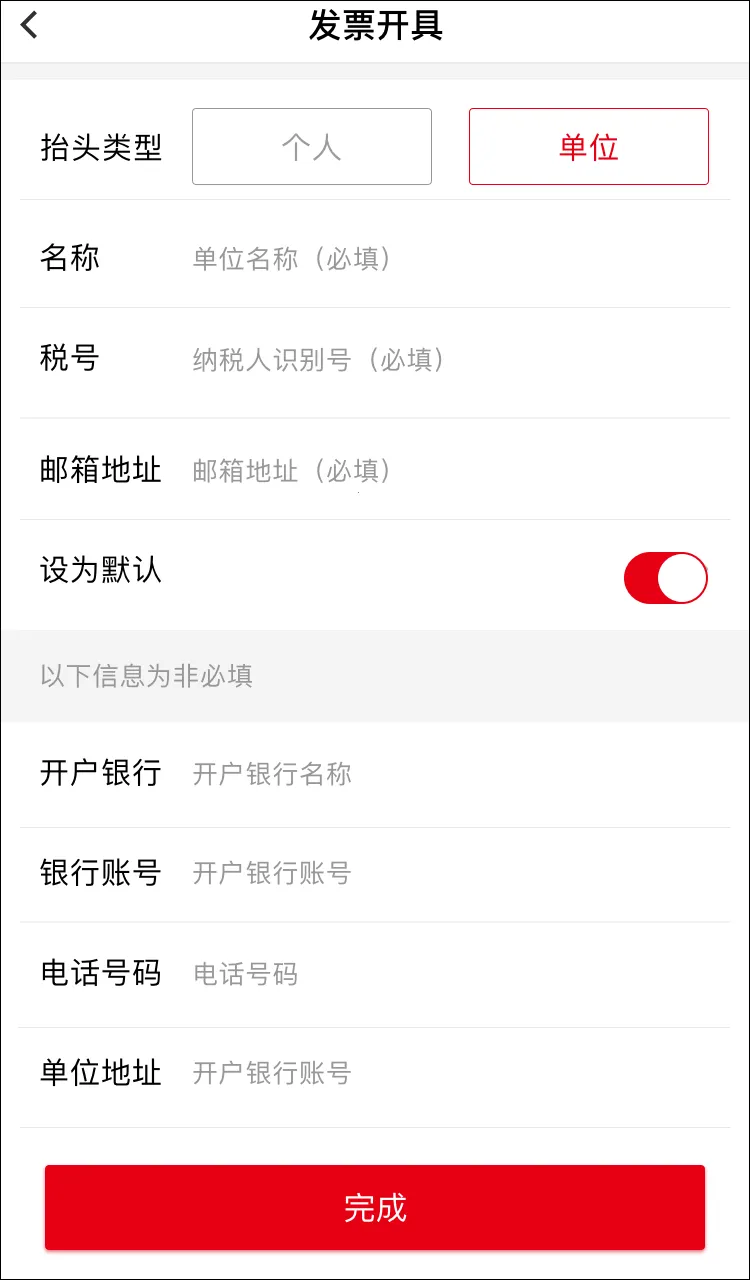The width and height of the screenshot is (750, 1280).
Task: Click the taxpayer identification number placeholder text
Action: pos(320,362)
